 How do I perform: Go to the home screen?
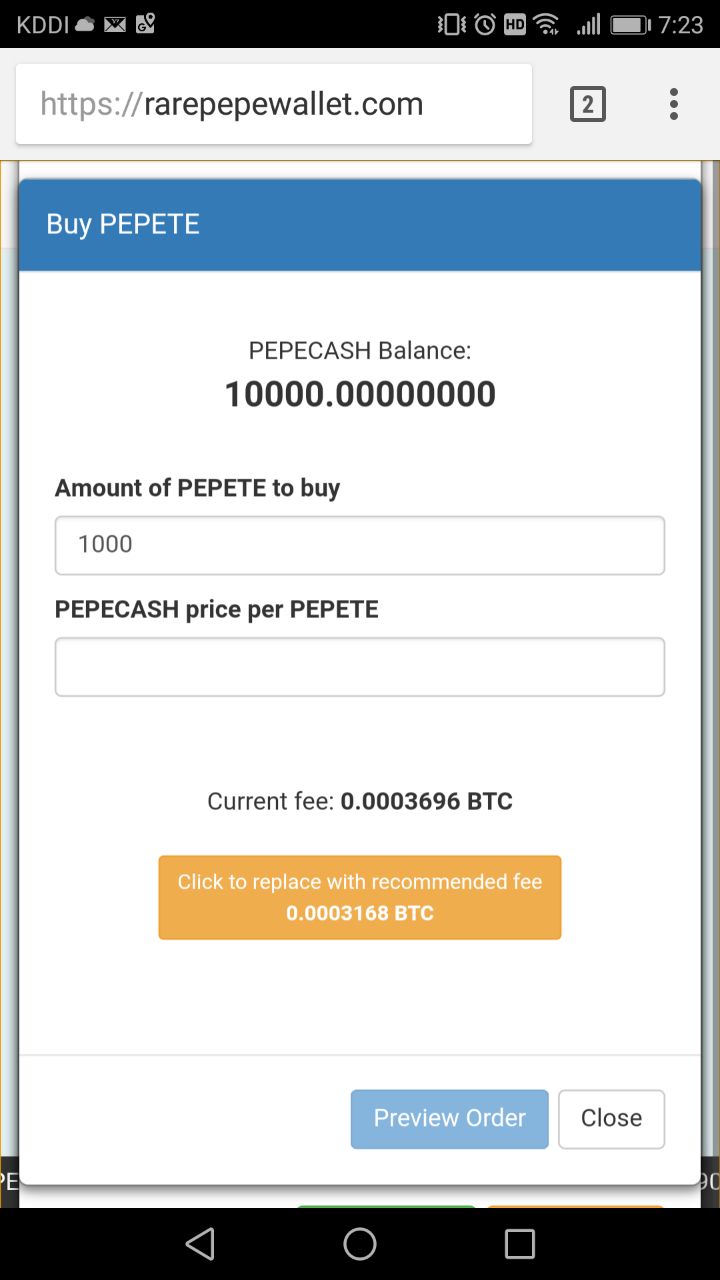click(x=360, y=1244)
